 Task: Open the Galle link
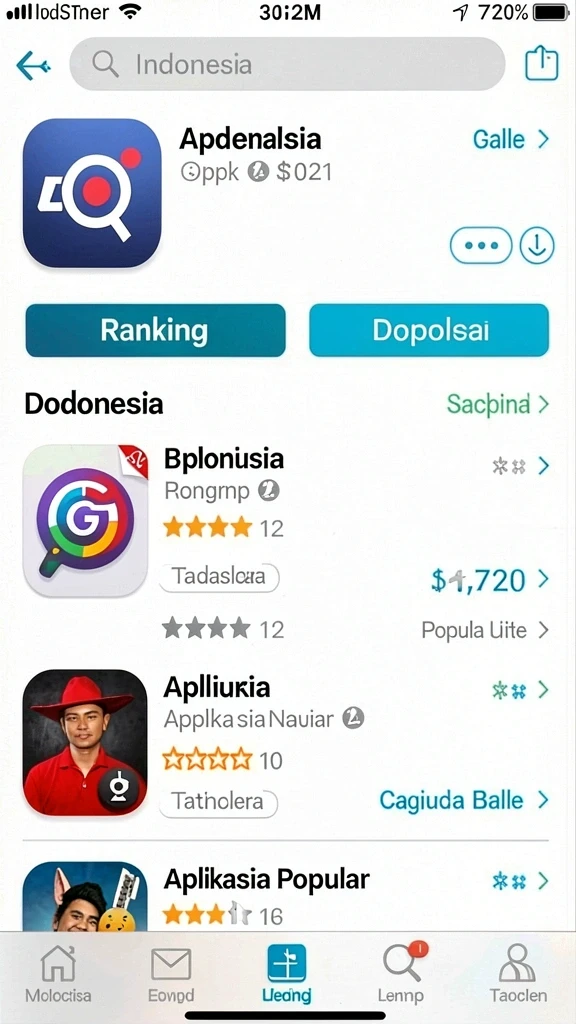pos(511,139)
